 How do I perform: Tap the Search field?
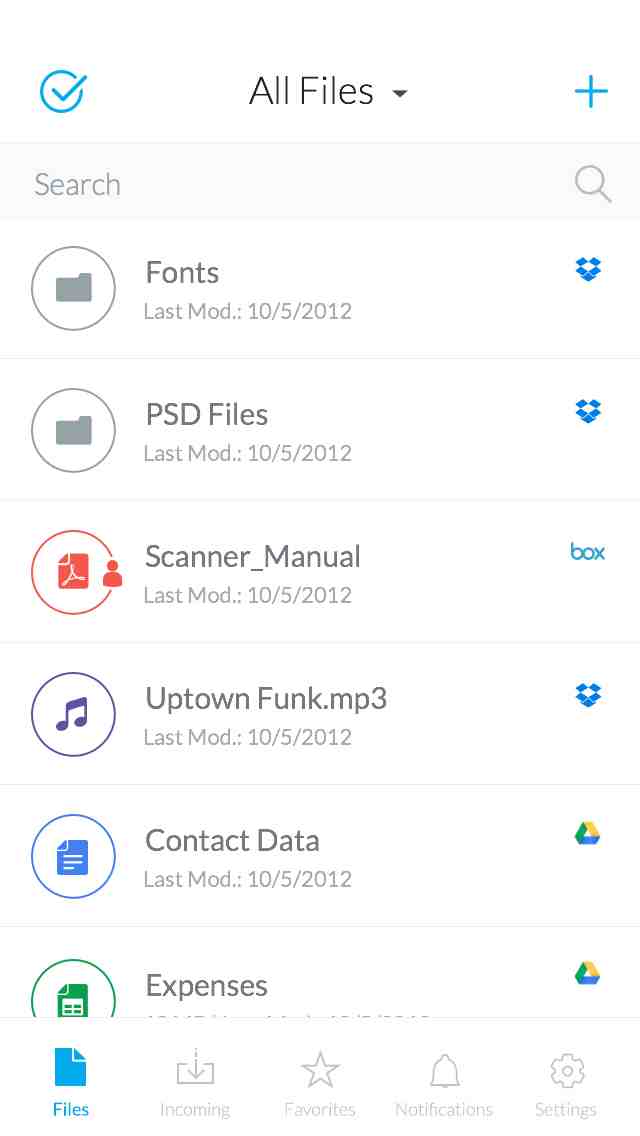300,184
